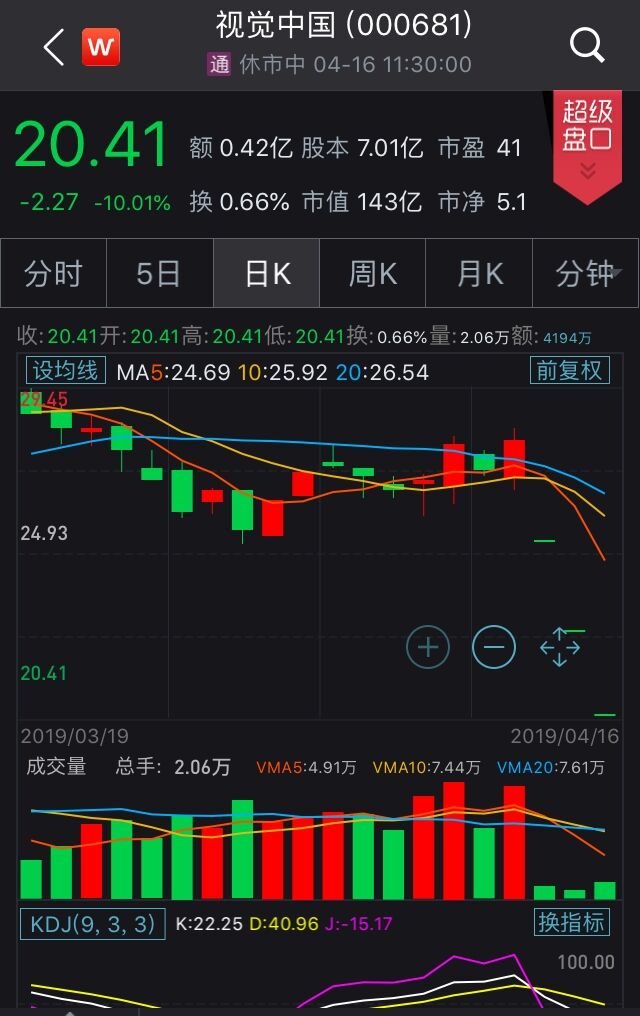Open KDJ(9, 3, 3) indicator settings
This screenshot has height=1016, width=640.
click(92, 923)
